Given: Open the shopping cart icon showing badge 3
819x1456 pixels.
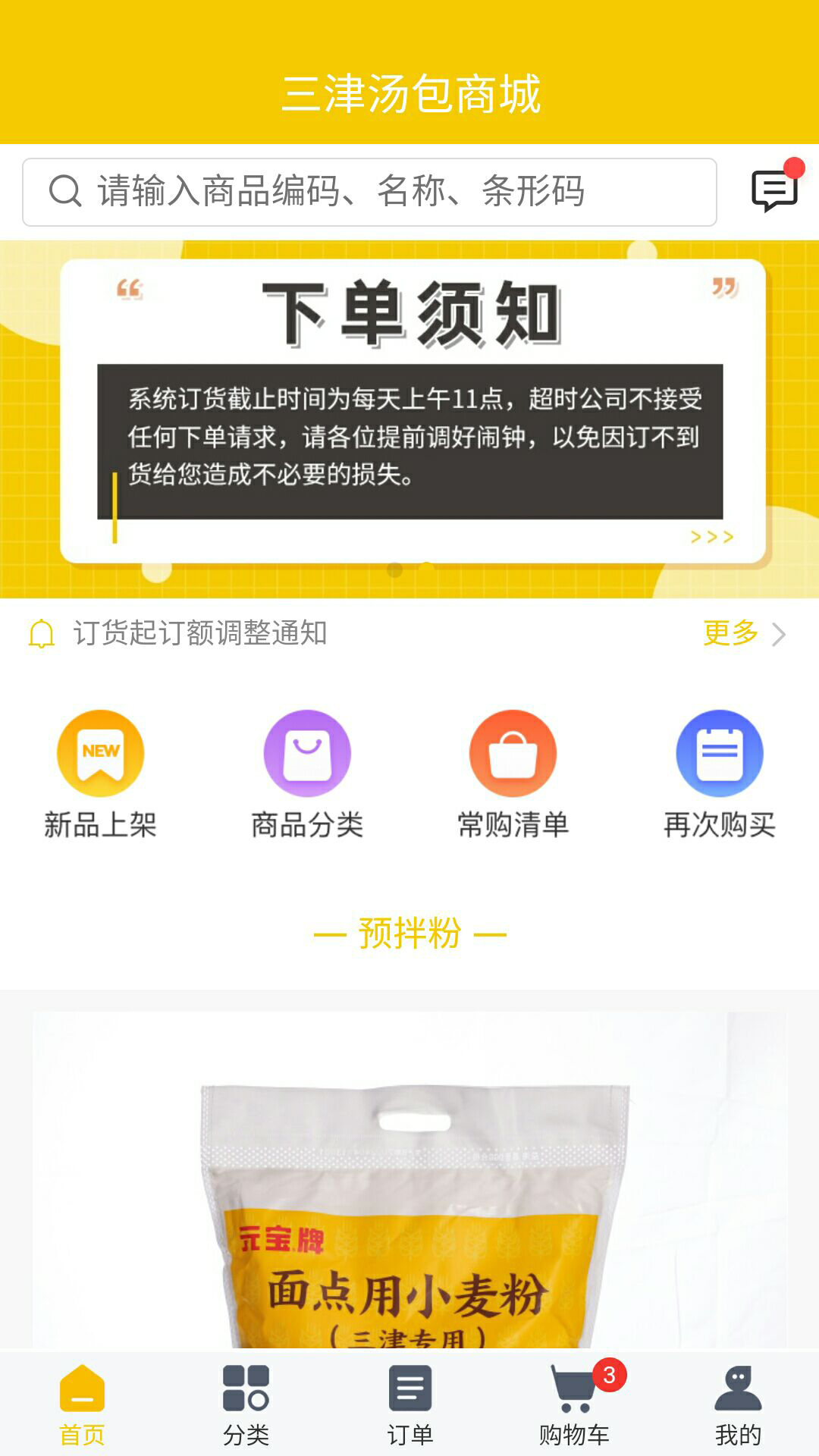Looking at the screenshot, I should (573, 1403).
